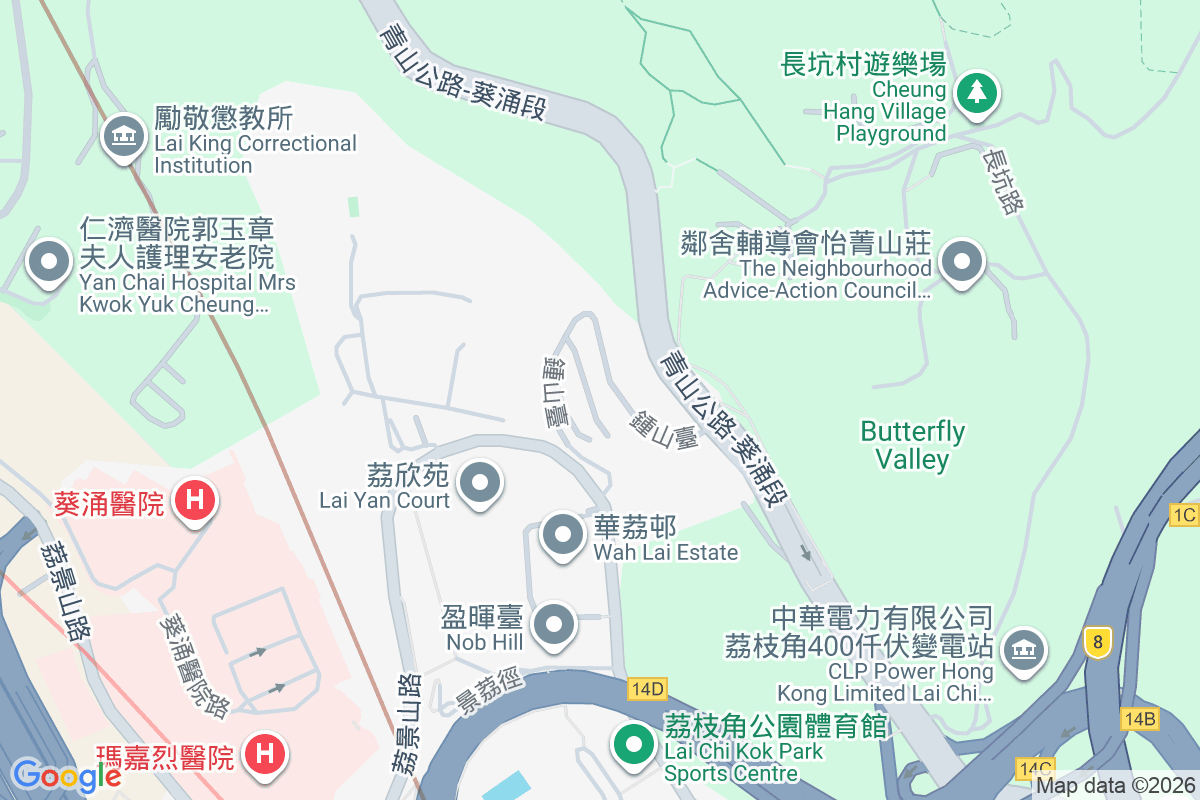The width and height of the screenshot is (1200, 800).
Task: Tap the Wah Lai Estate pin
Action: pos(562,534)
